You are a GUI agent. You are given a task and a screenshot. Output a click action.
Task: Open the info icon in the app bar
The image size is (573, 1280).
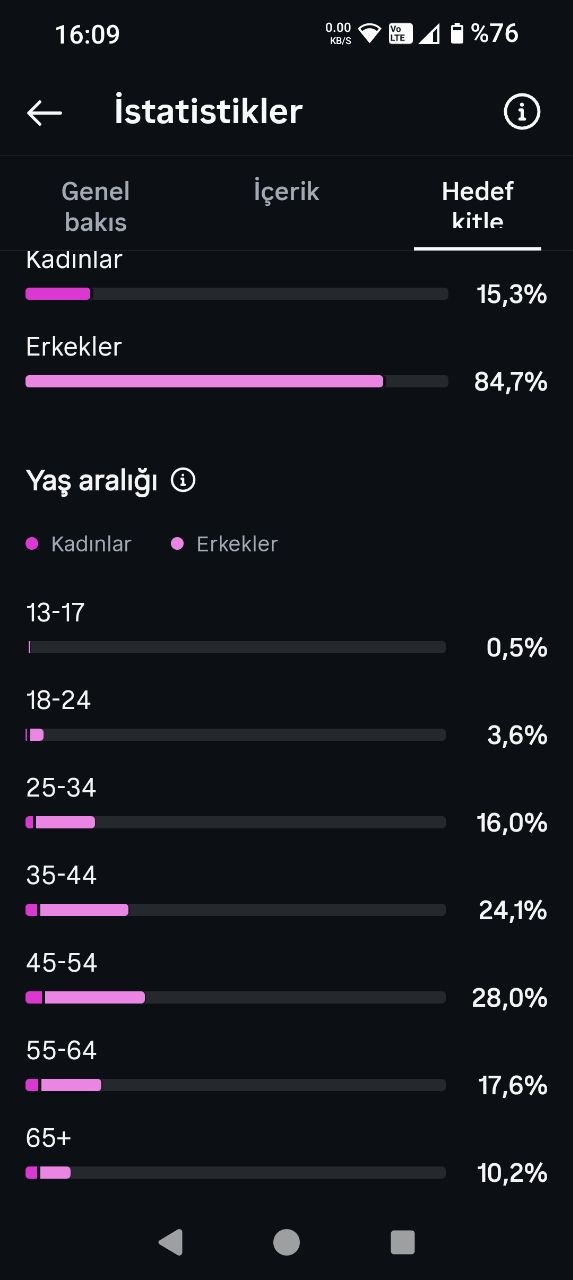(521, 112)
